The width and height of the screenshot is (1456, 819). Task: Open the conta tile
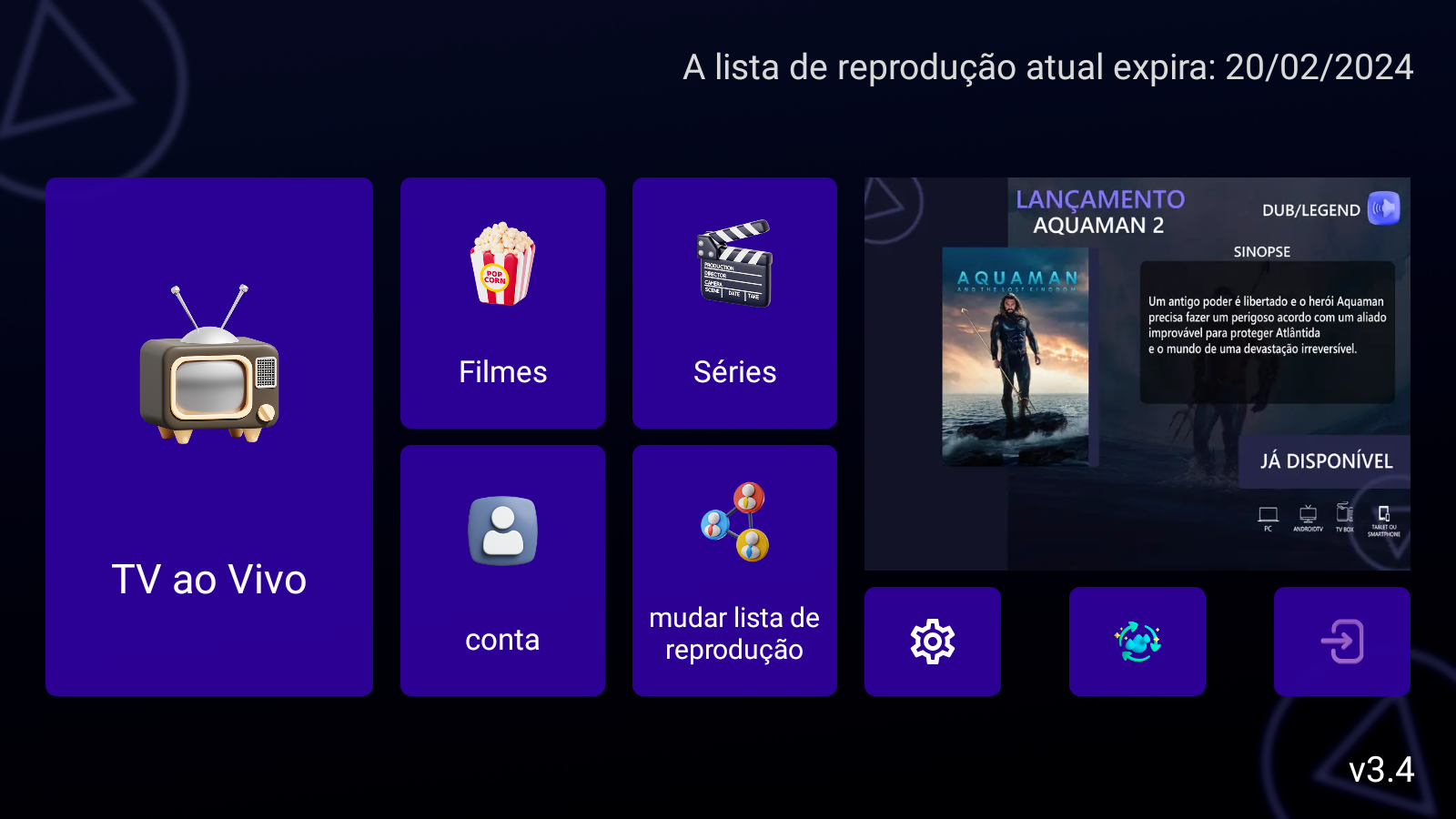[502, 571]
